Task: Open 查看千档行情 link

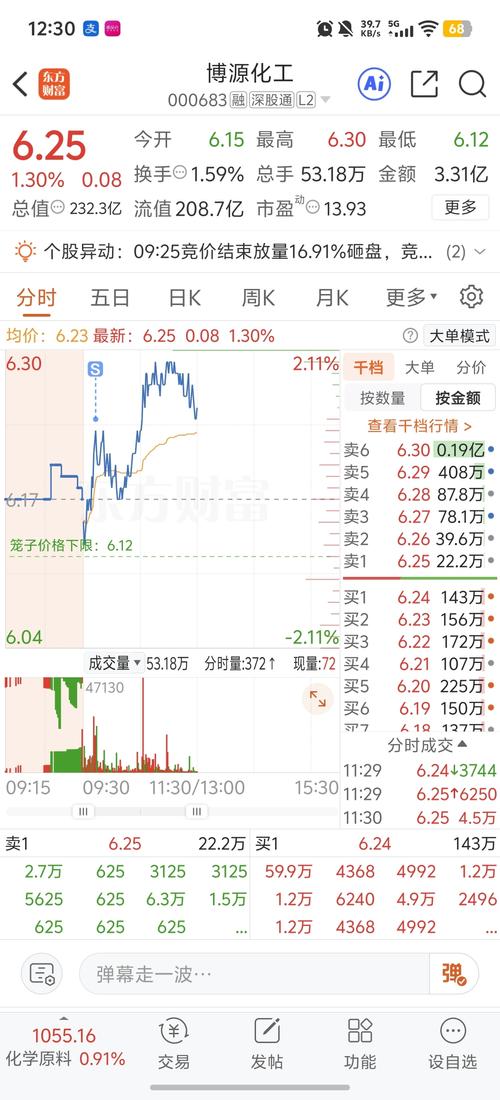Action: 419,425
